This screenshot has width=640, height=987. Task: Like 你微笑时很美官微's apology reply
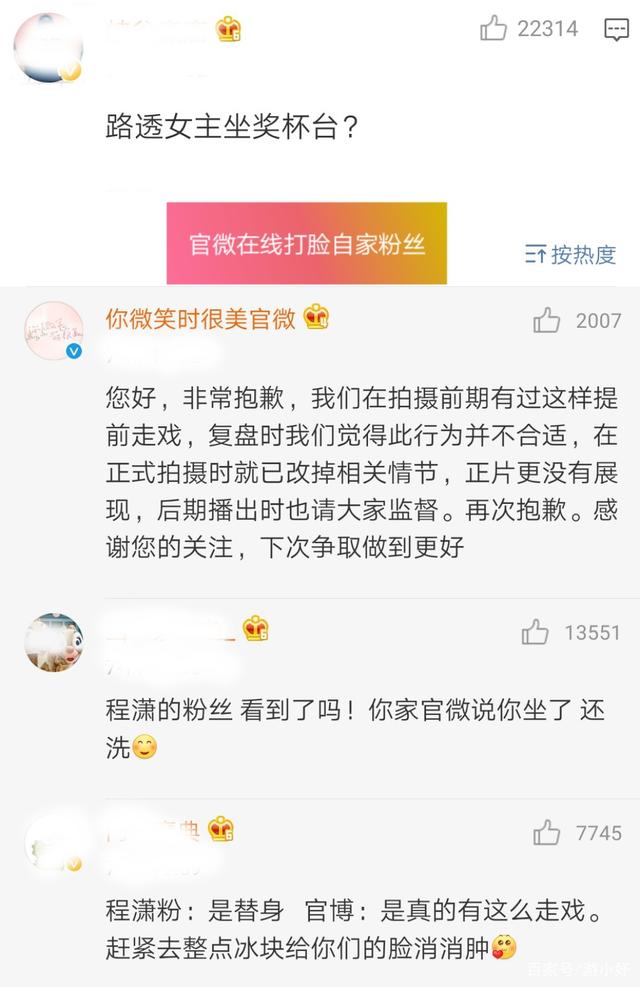coord(547,320)
